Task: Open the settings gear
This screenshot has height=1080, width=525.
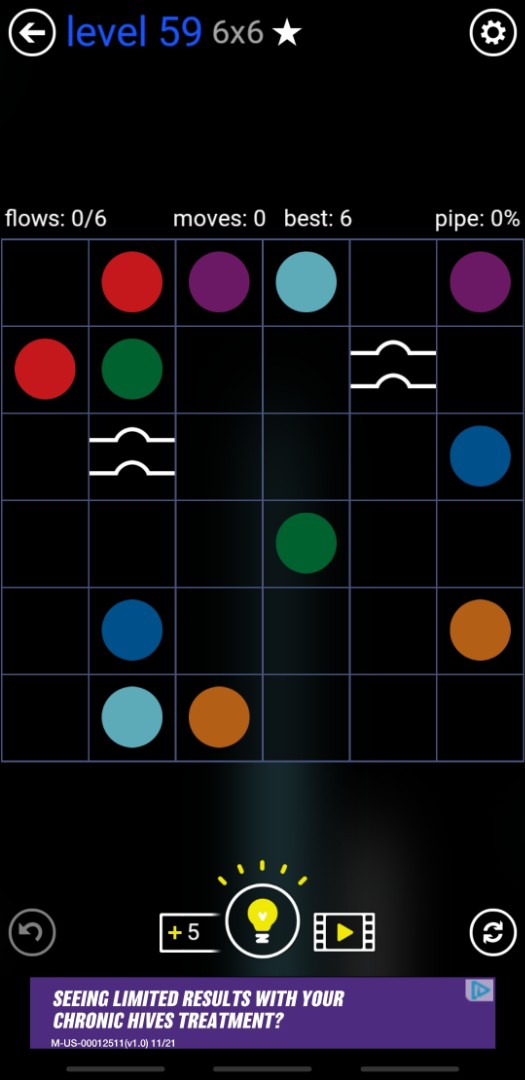Action: coord(493,32)
